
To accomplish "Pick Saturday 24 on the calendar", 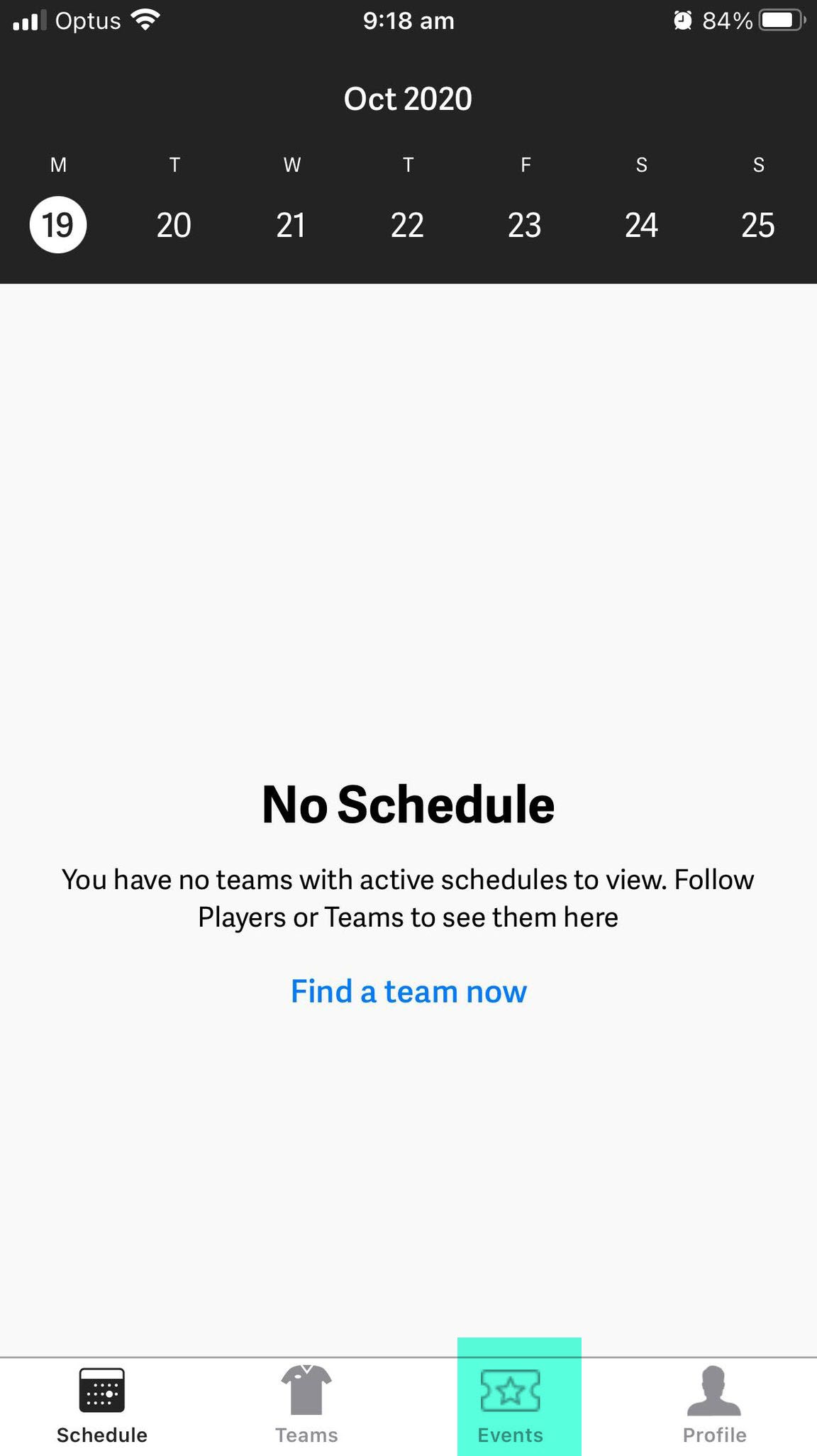I will coord(641,225).
